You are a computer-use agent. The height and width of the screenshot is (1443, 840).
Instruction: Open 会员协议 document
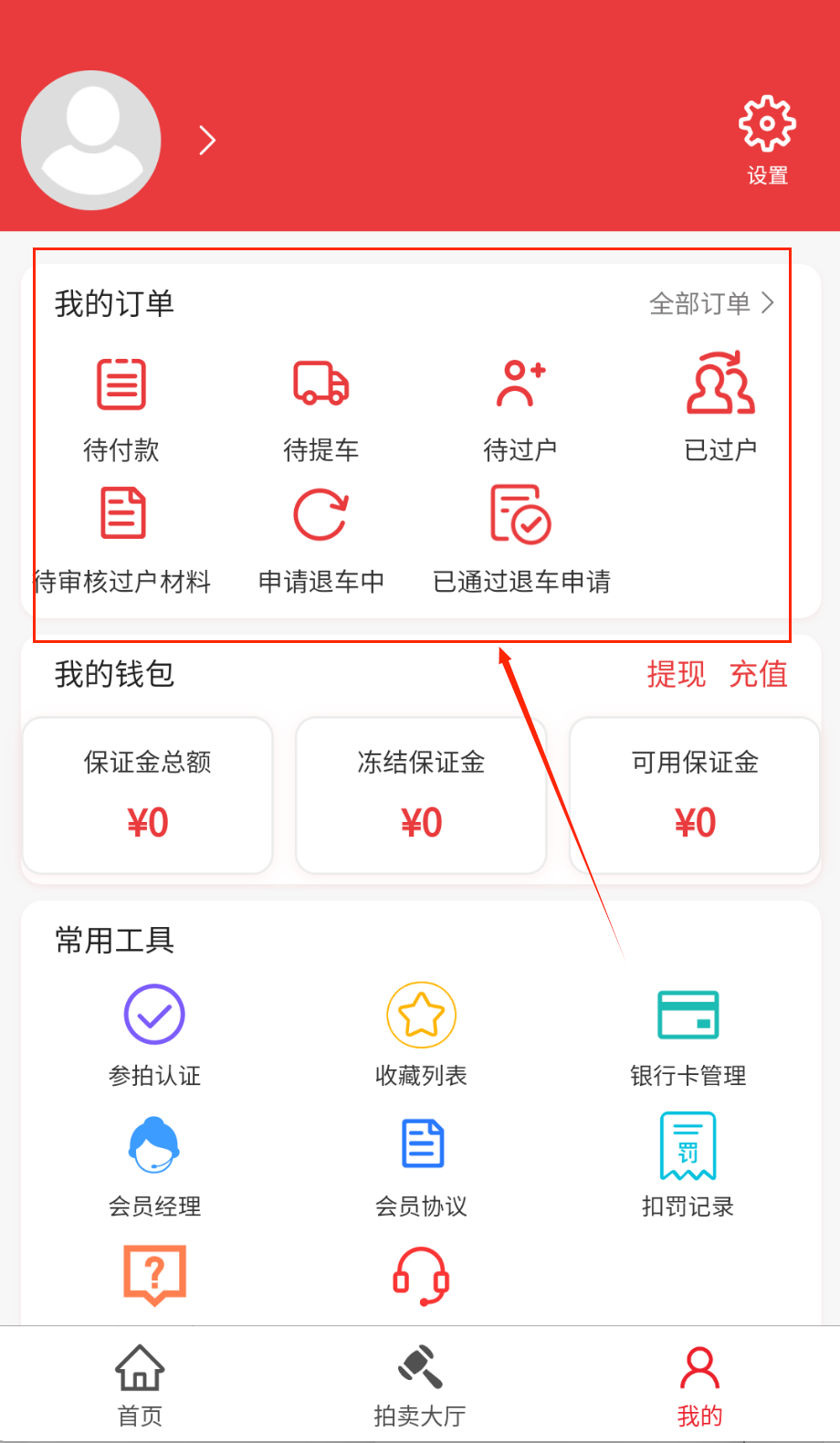[422, 1166]
